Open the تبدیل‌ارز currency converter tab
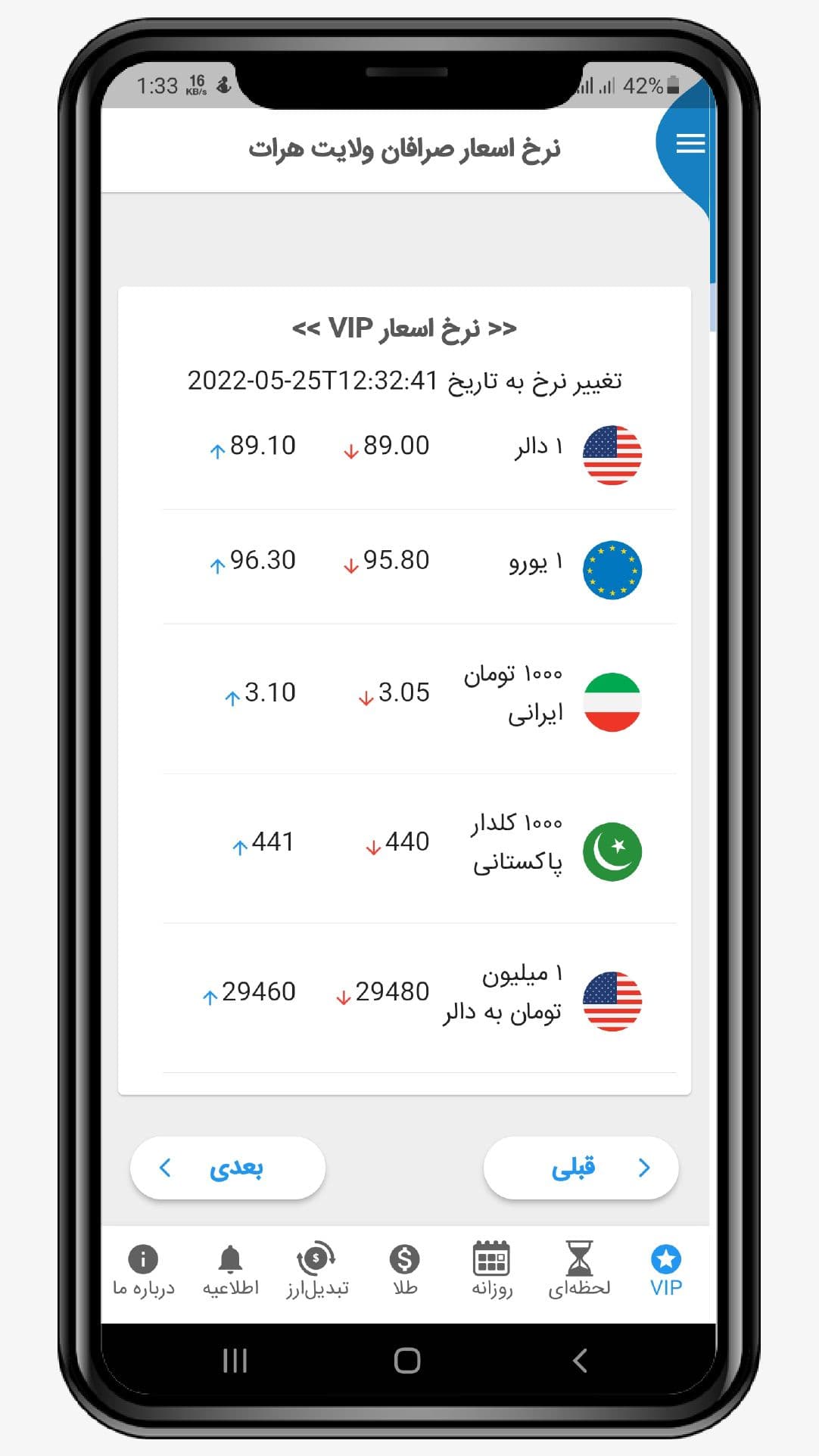Image resolution: width=819 pixels, height=1456 pixels. coord(317,1271)
